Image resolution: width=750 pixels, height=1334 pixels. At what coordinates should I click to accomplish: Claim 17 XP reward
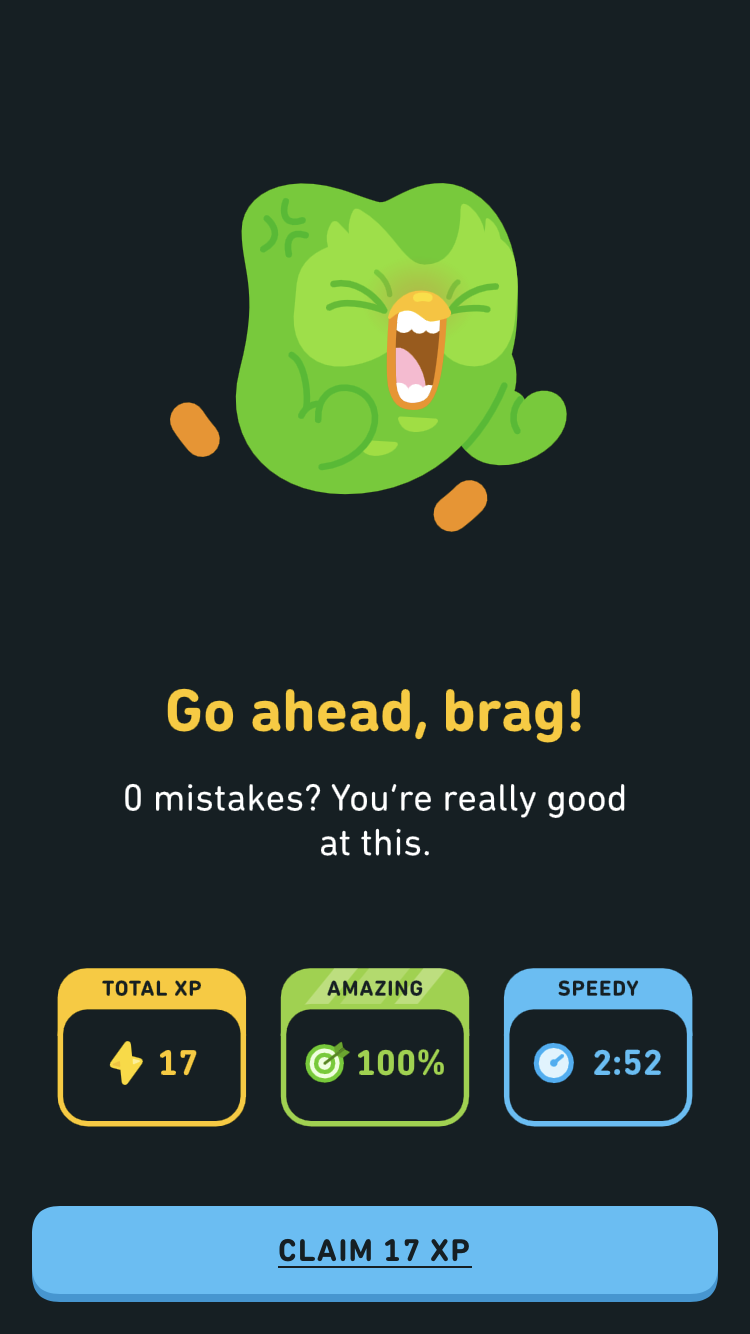coord(375,1252)
